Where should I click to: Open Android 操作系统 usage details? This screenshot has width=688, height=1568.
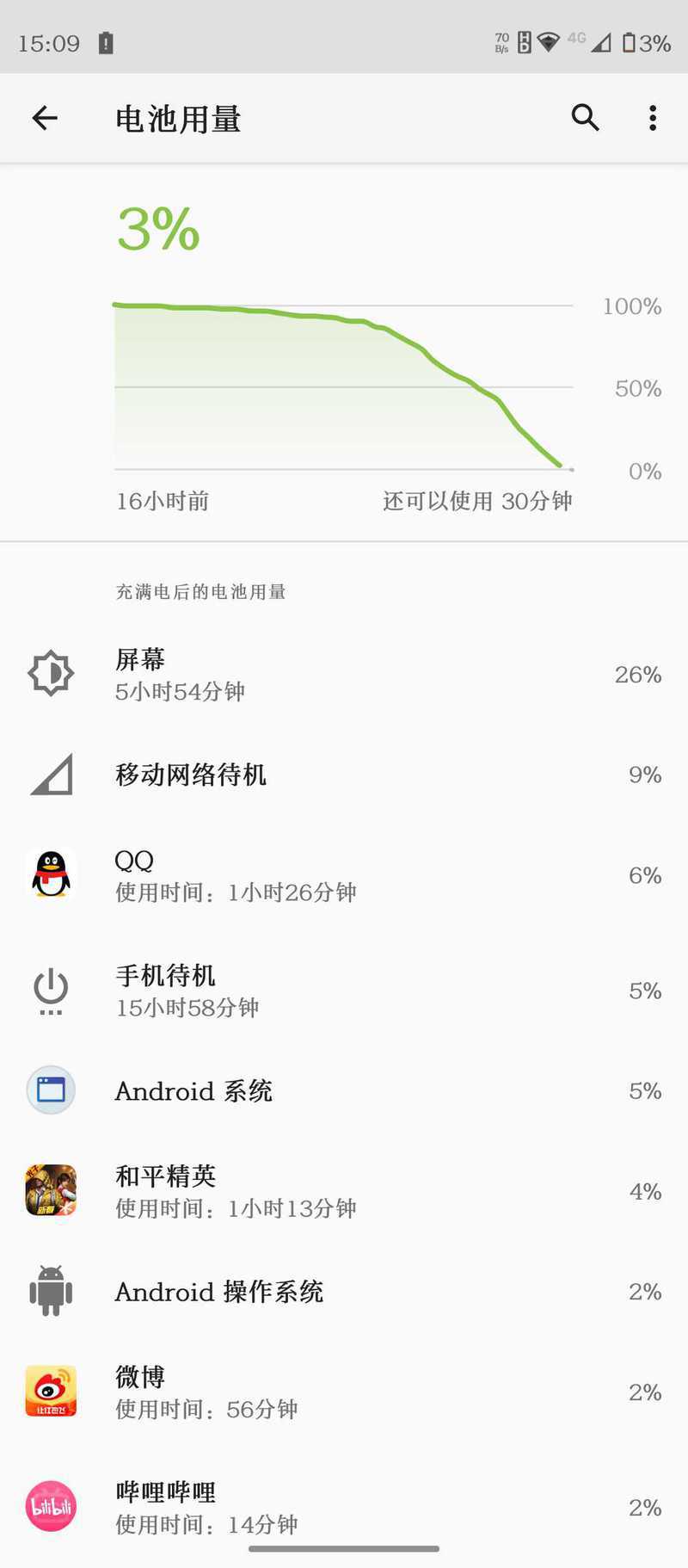344,1292
